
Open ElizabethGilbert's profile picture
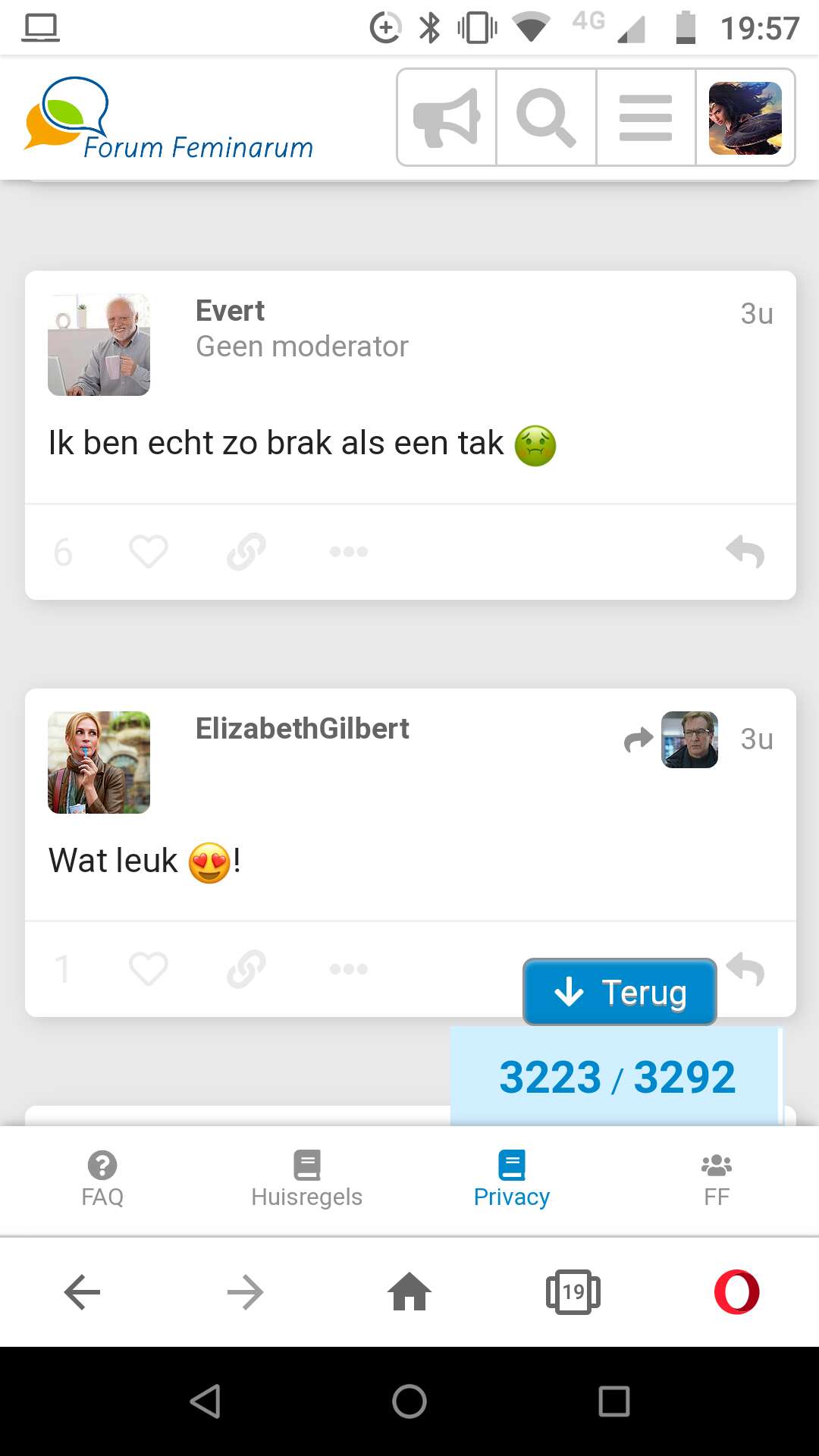point(99,762)
